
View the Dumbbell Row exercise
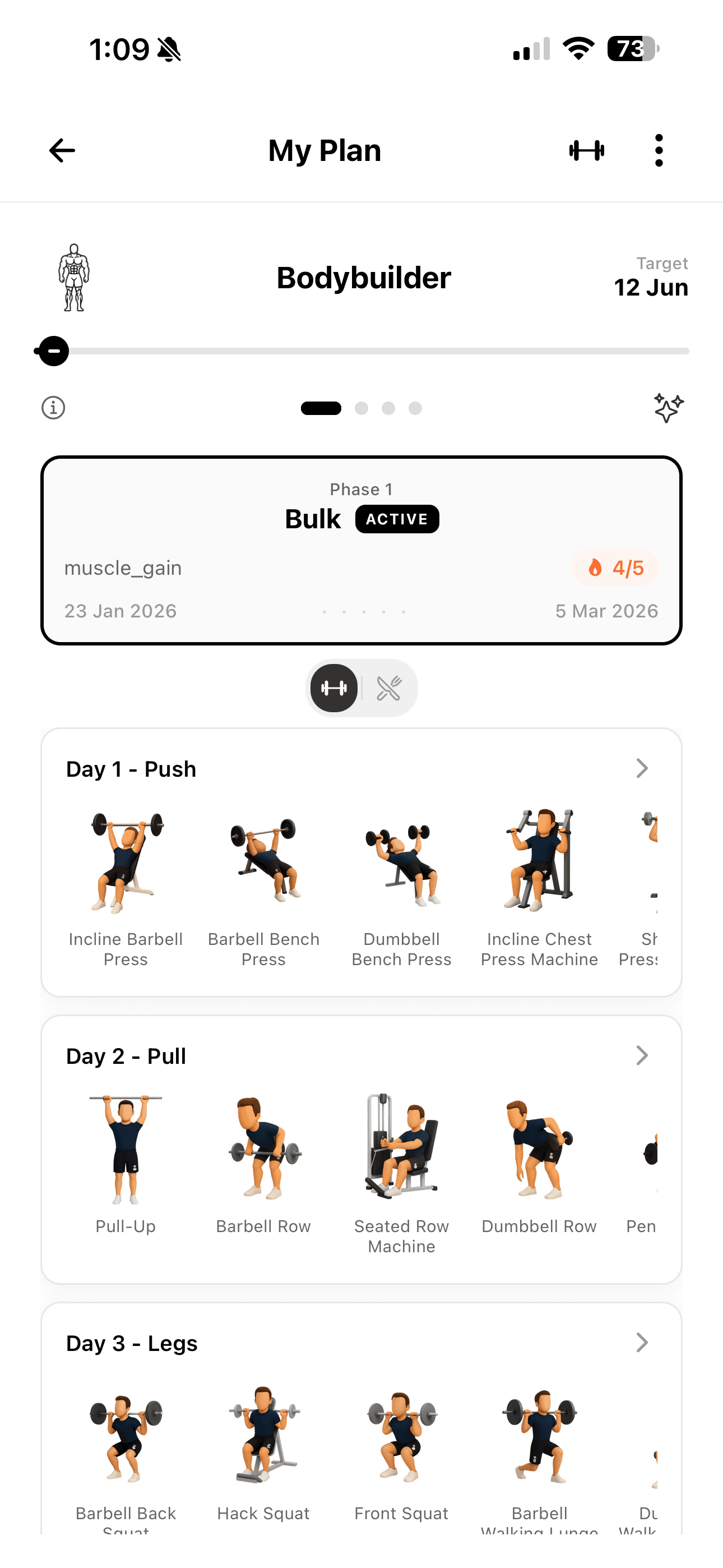[539, 1149]
